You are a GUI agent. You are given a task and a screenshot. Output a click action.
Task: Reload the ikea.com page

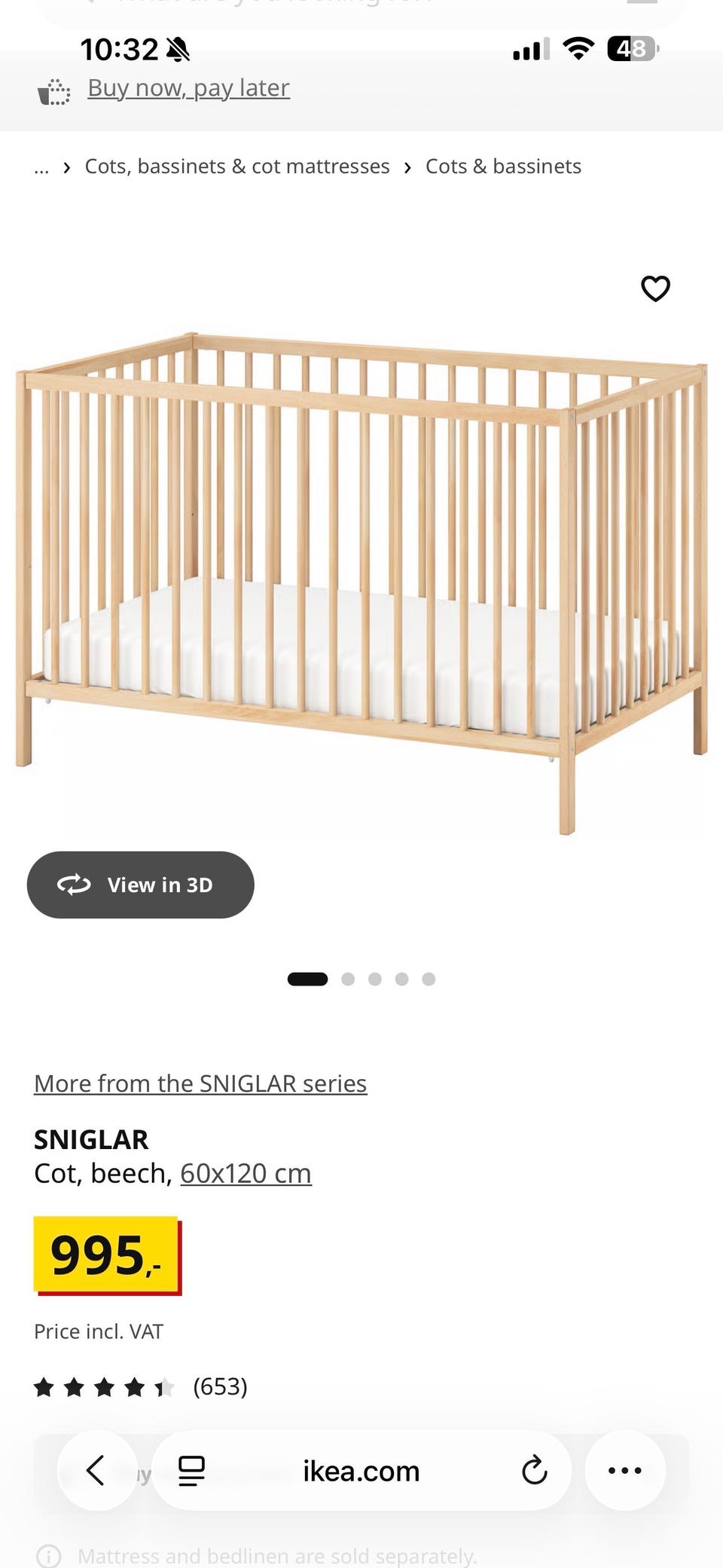click(534, 1470)
